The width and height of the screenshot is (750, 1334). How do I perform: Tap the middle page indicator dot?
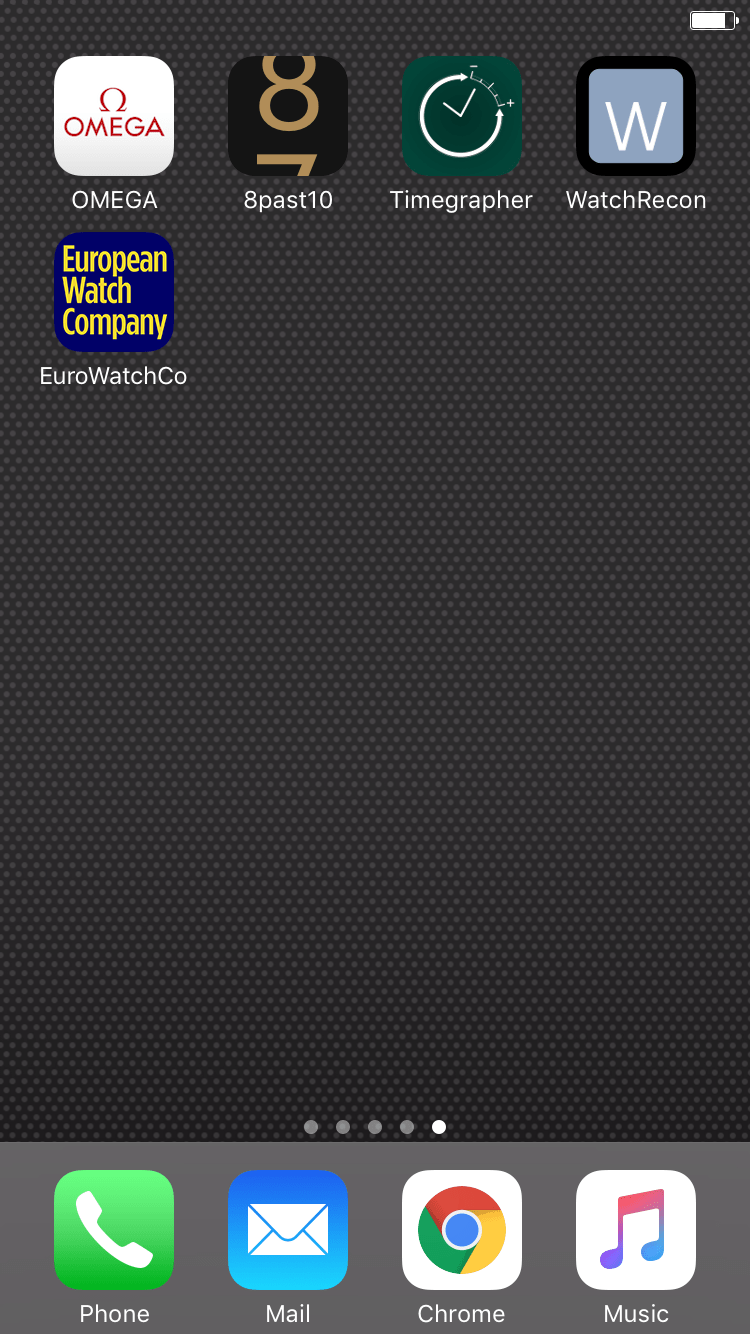(x=375, y=1126)
